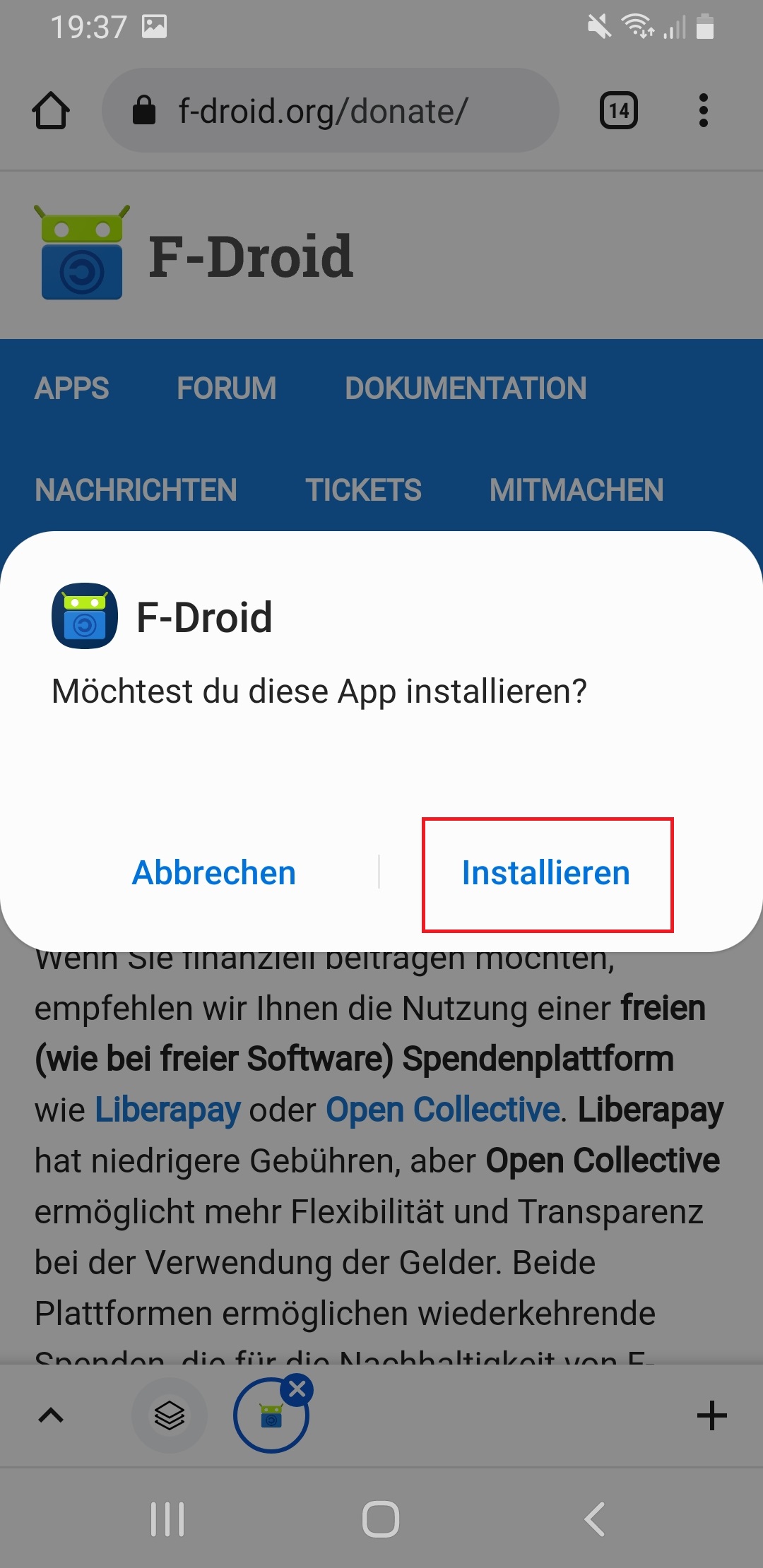Cancel installation with Abbrechen
The width and height of the screenshot is (763, 1568).
tap(214, 873)
